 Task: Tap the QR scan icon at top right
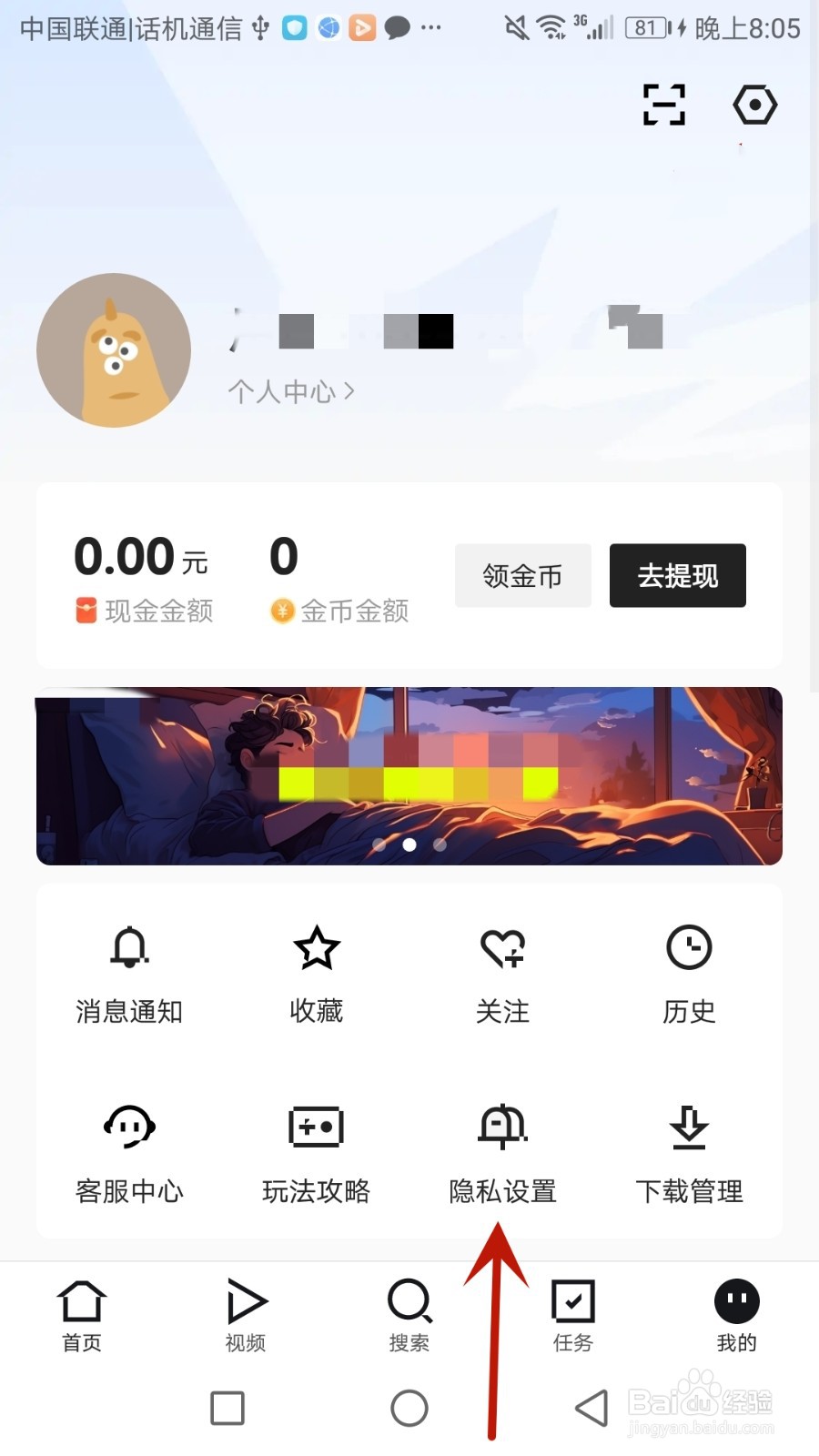[x=664, y=105]
